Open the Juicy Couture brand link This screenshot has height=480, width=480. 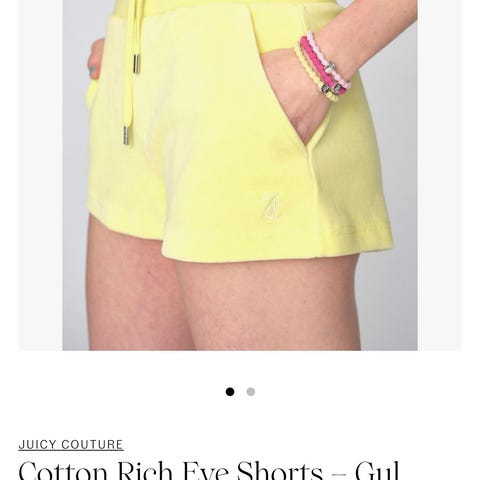(71, 445)
